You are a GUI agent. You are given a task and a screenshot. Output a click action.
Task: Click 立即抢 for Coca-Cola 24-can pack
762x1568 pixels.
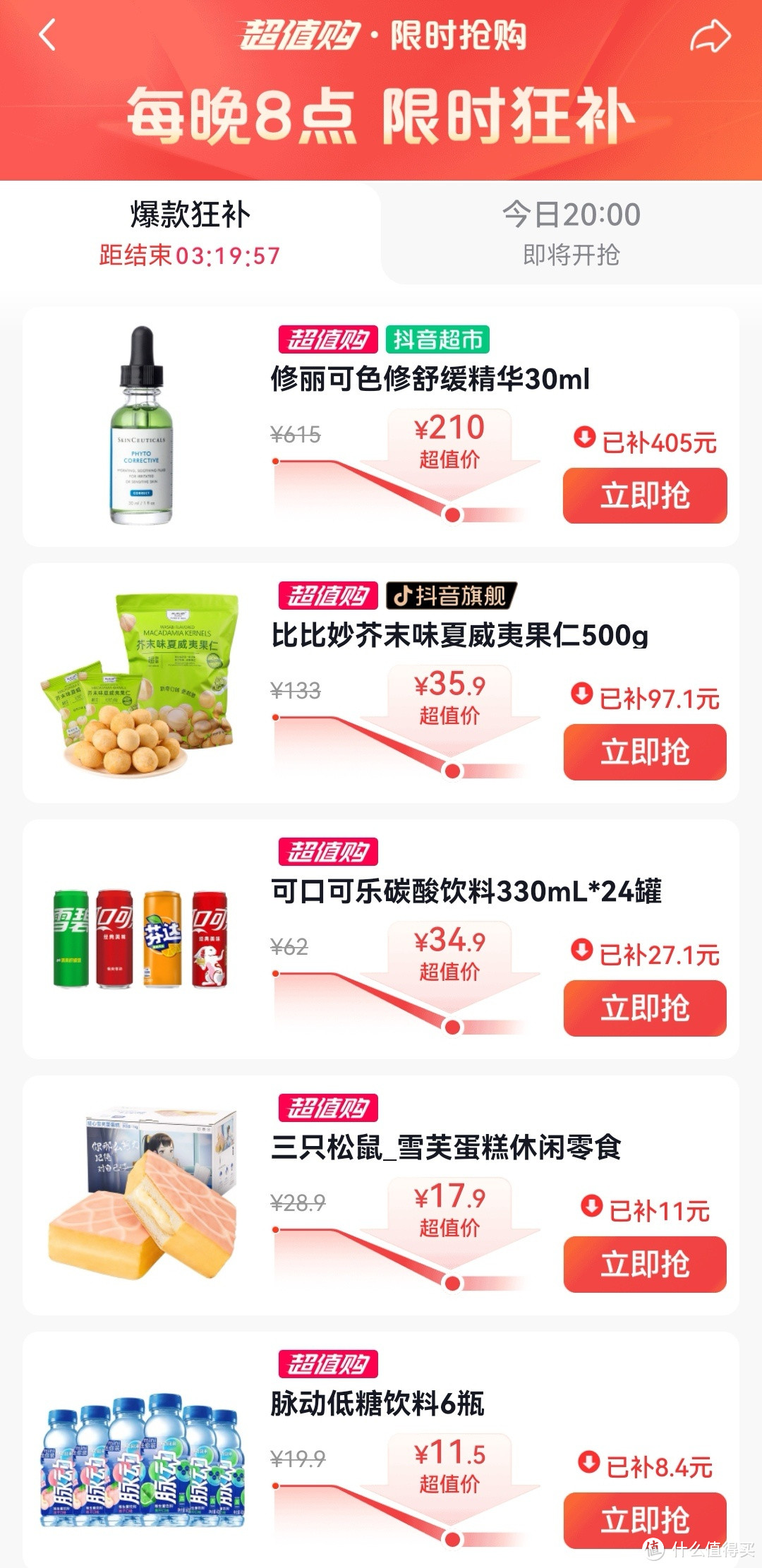(x=645, y=1009)
